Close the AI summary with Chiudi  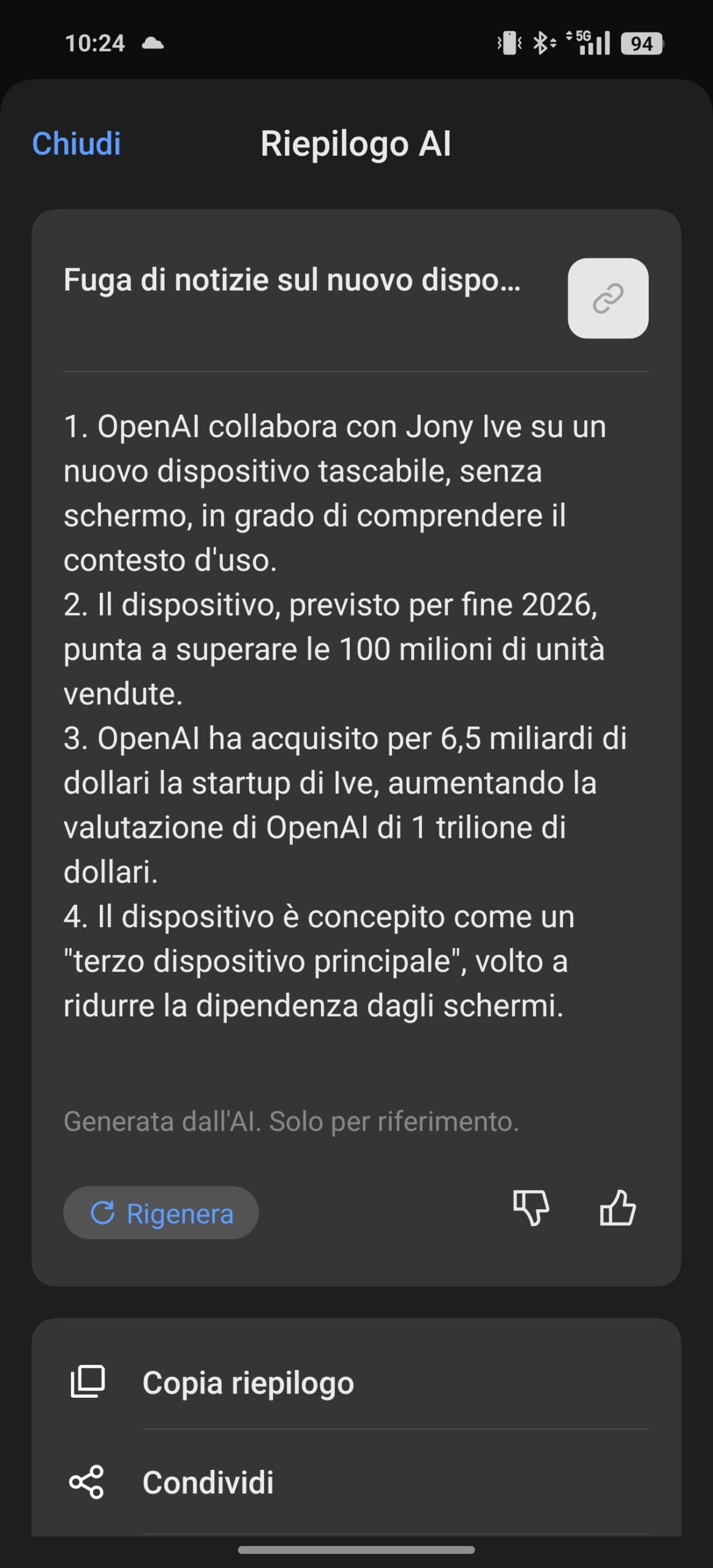(77, 144)
